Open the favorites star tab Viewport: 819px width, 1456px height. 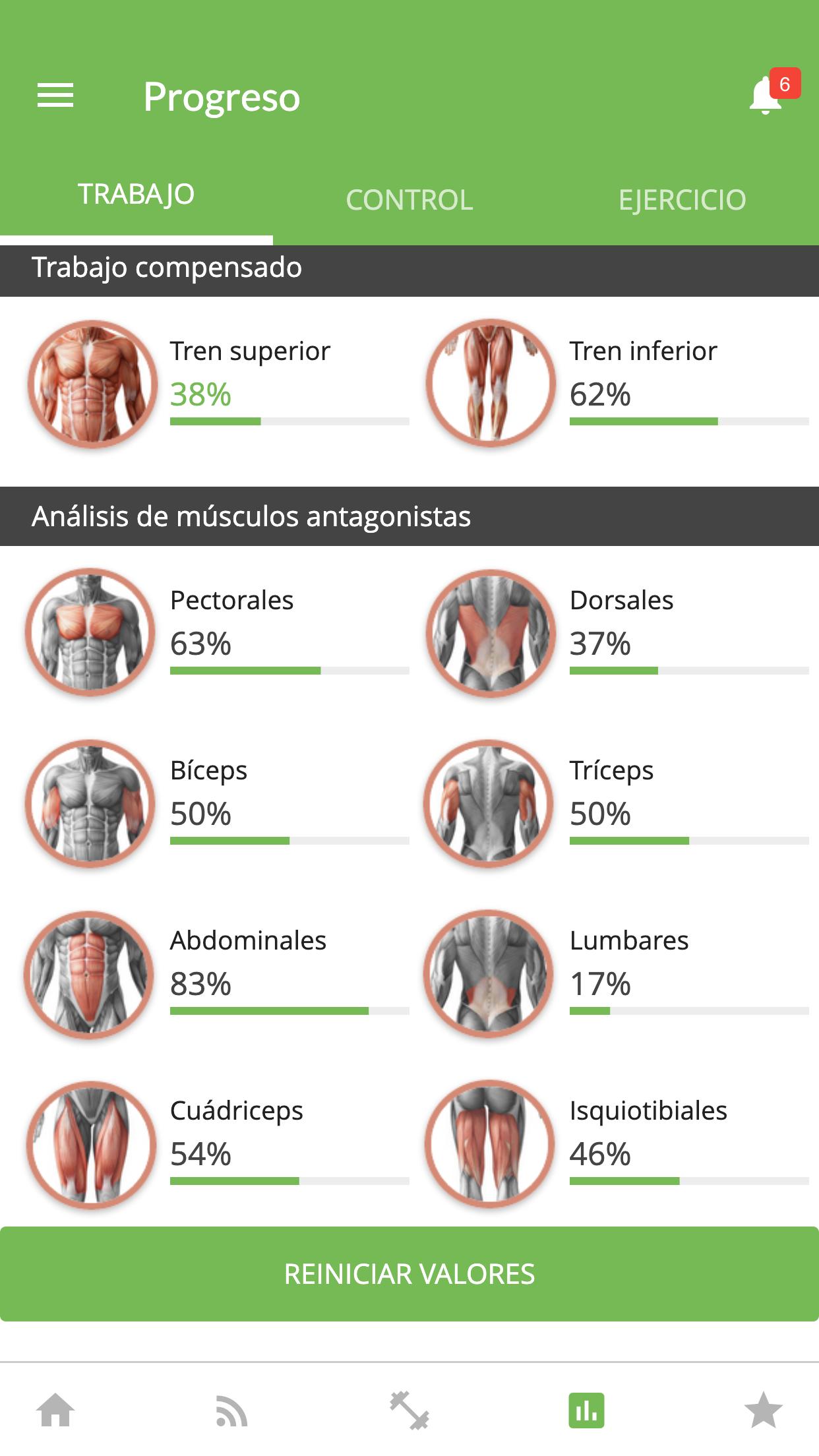click(763, 1411)
